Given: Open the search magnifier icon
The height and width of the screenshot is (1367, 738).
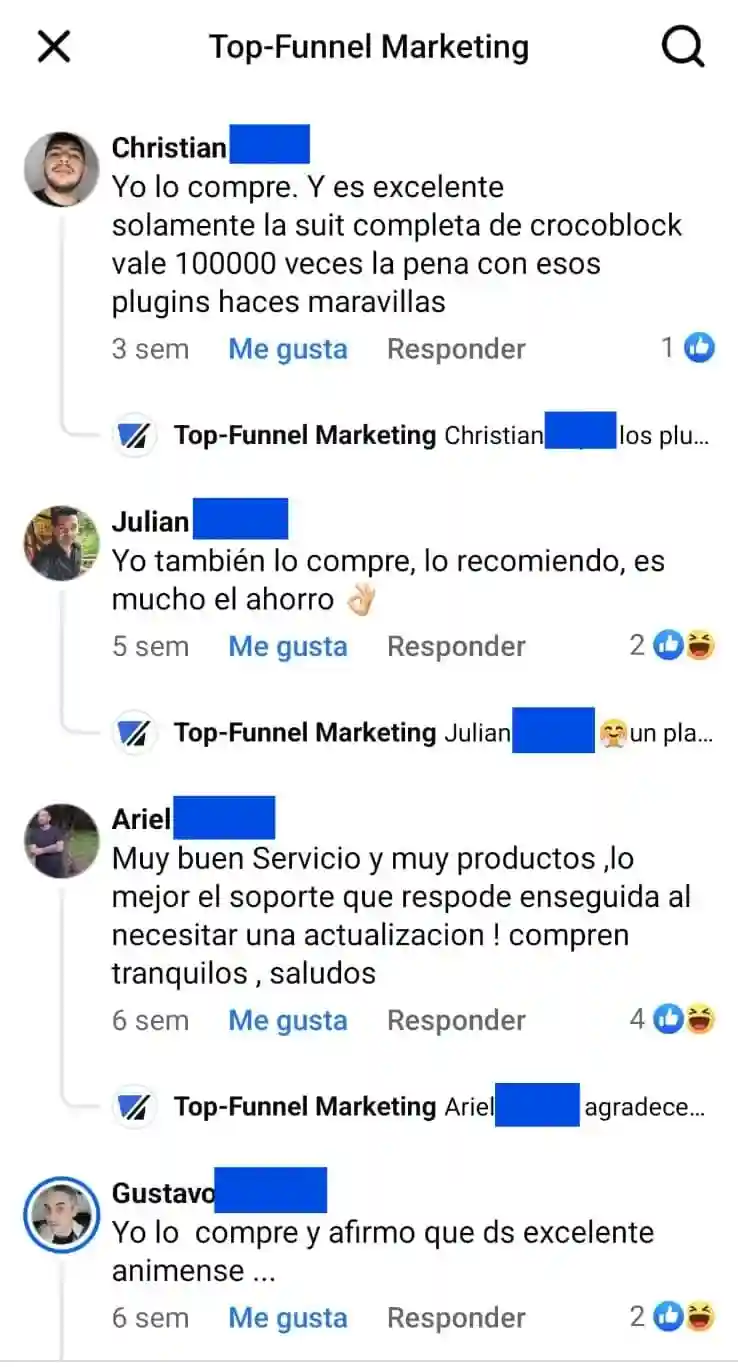Looking at the screenshot, I should (683, 46).
